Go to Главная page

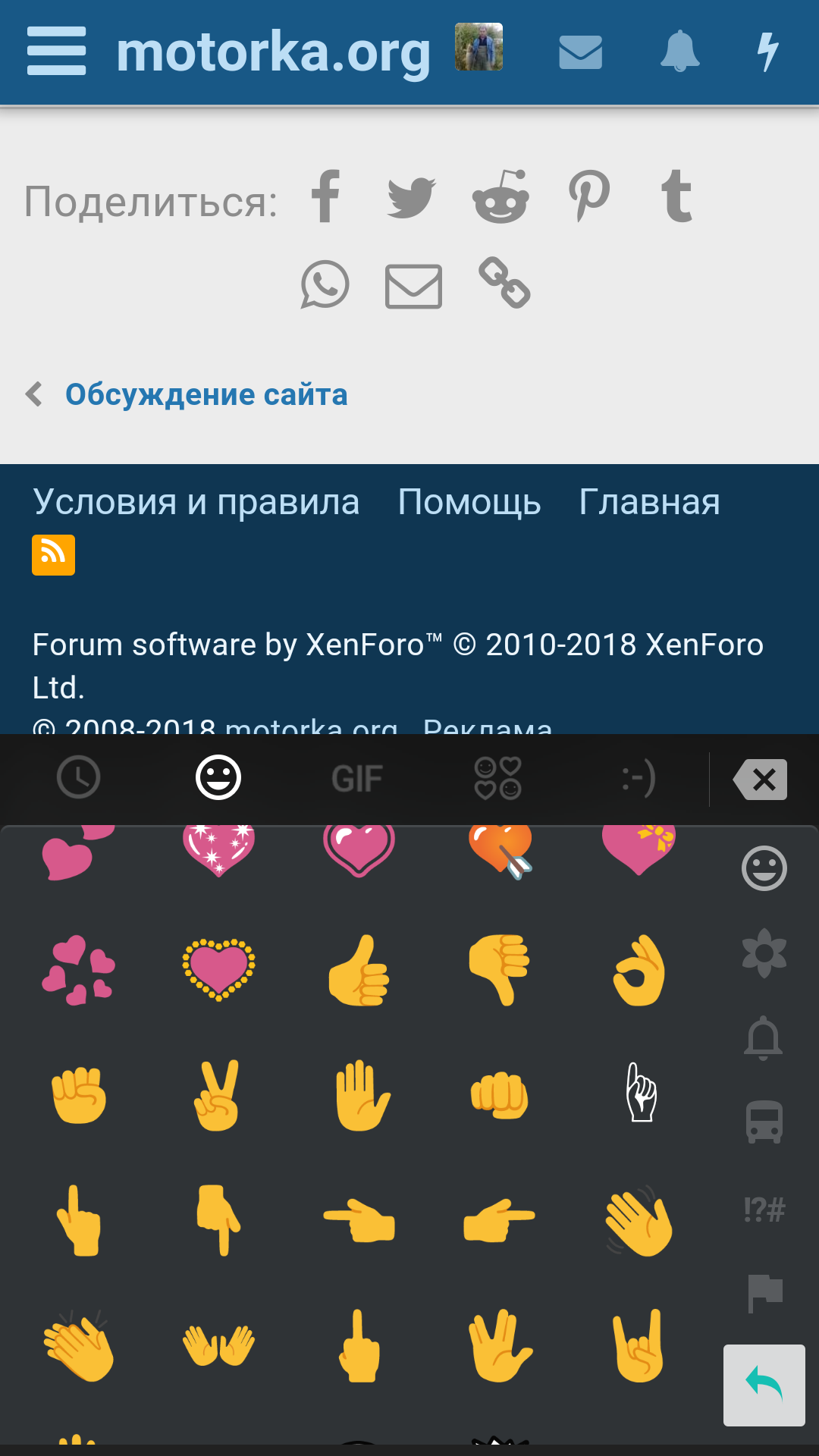coord(649,502)
